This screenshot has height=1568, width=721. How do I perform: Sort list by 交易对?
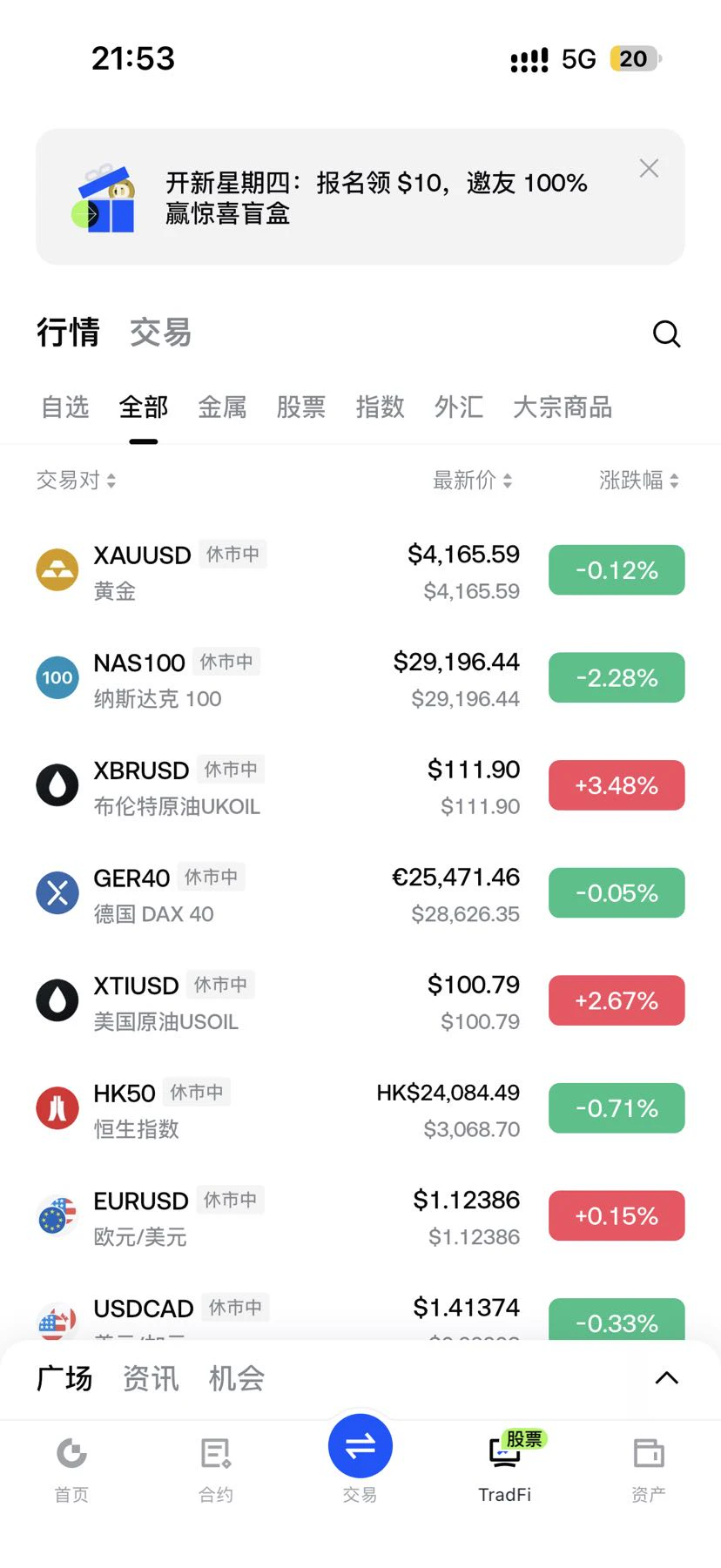(x=77, y=480)
